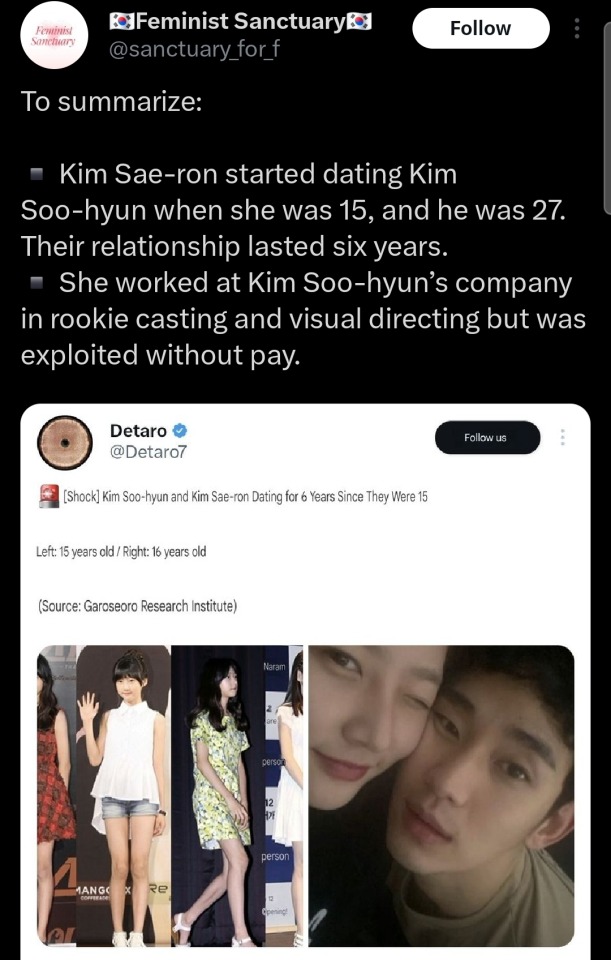Open the post's three-dot overflow menu
611x960 pixels.
pos(577,29)
